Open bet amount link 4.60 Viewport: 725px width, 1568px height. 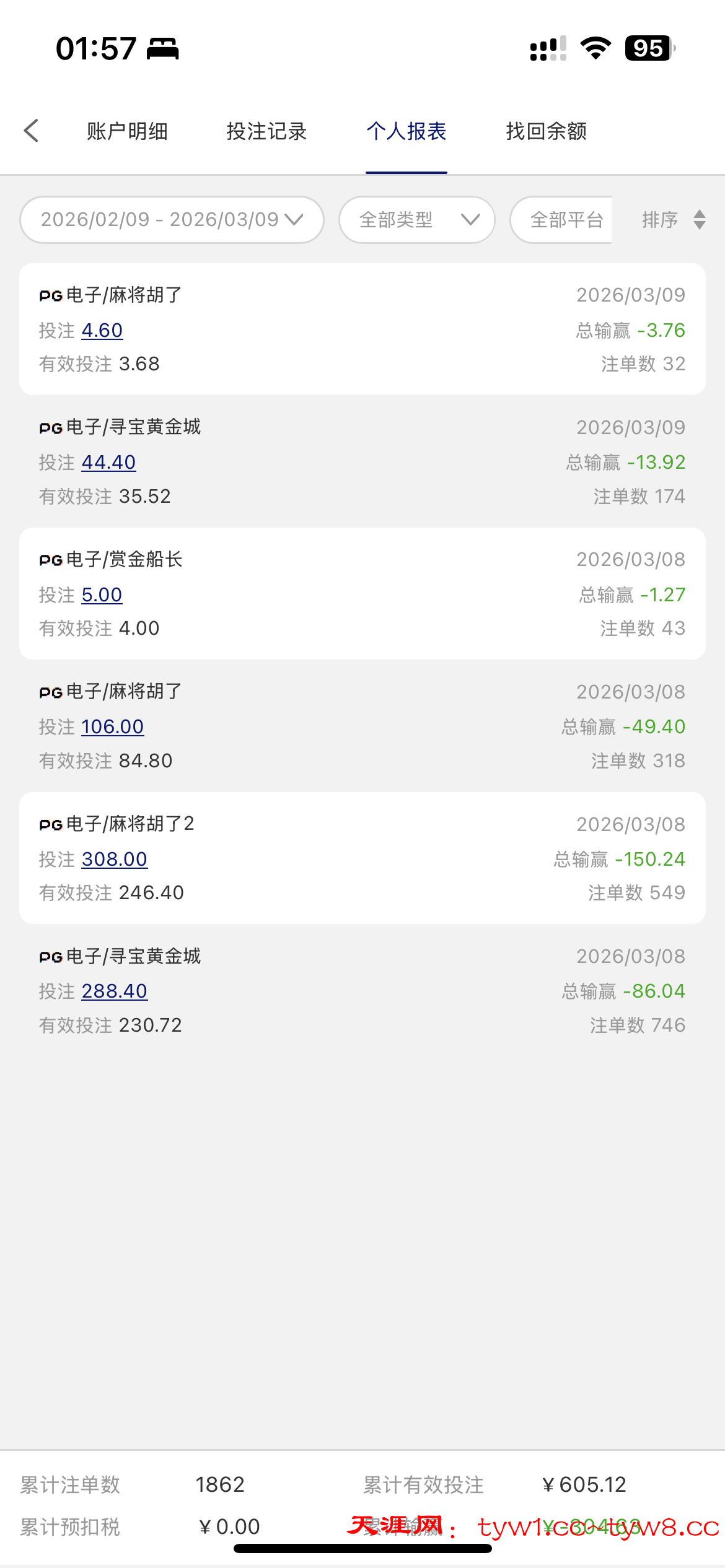point(102,330)
